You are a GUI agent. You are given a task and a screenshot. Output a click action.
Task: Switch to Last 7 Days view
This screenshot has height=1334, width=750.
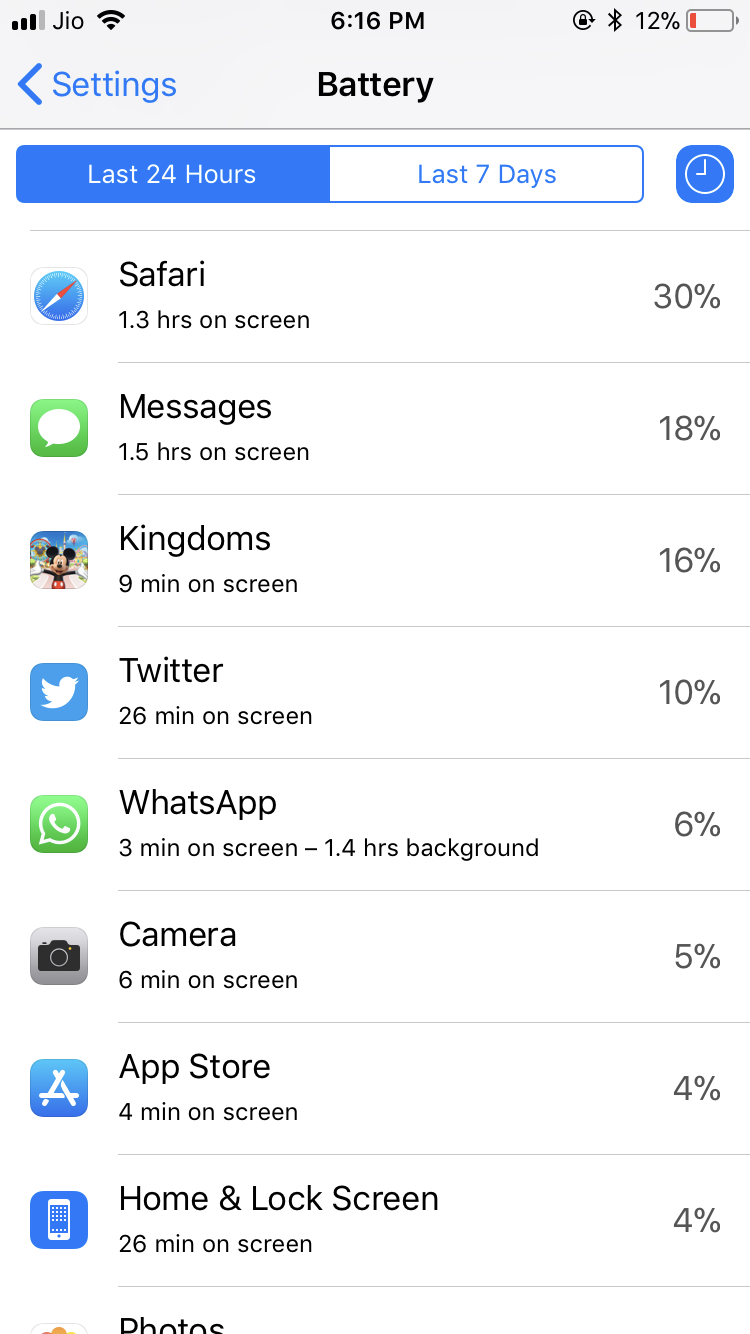pyautogui.click(x=486, y=174)
